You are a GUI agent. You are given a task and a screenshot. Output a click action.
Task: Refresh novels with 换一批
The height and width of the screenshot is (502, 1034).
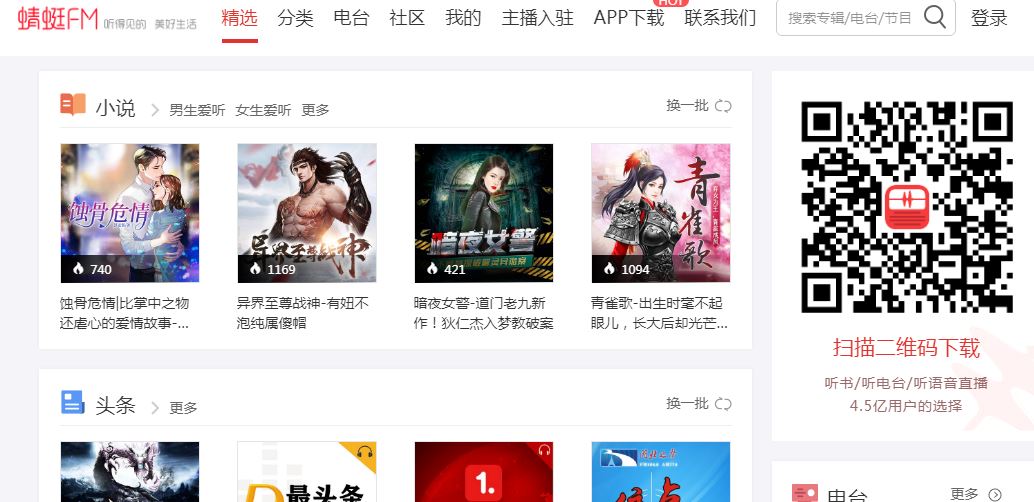point(699,105)
